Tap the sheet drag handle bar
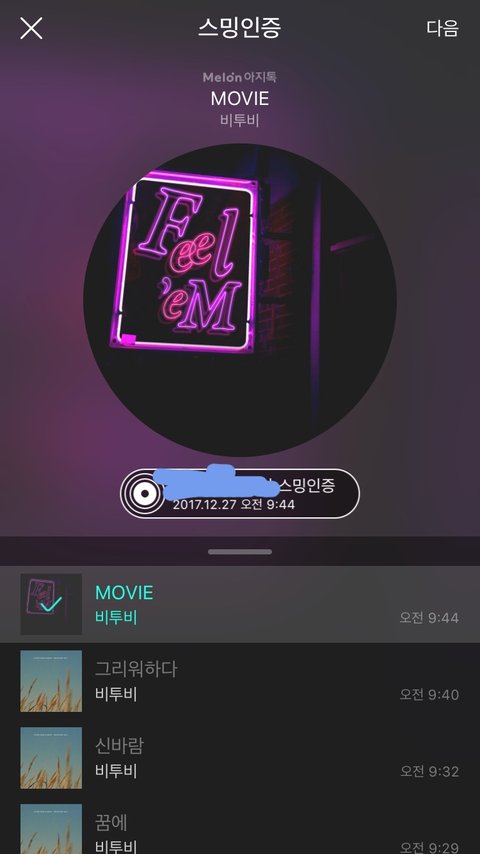480x854 pixels. tap(240, 552)
